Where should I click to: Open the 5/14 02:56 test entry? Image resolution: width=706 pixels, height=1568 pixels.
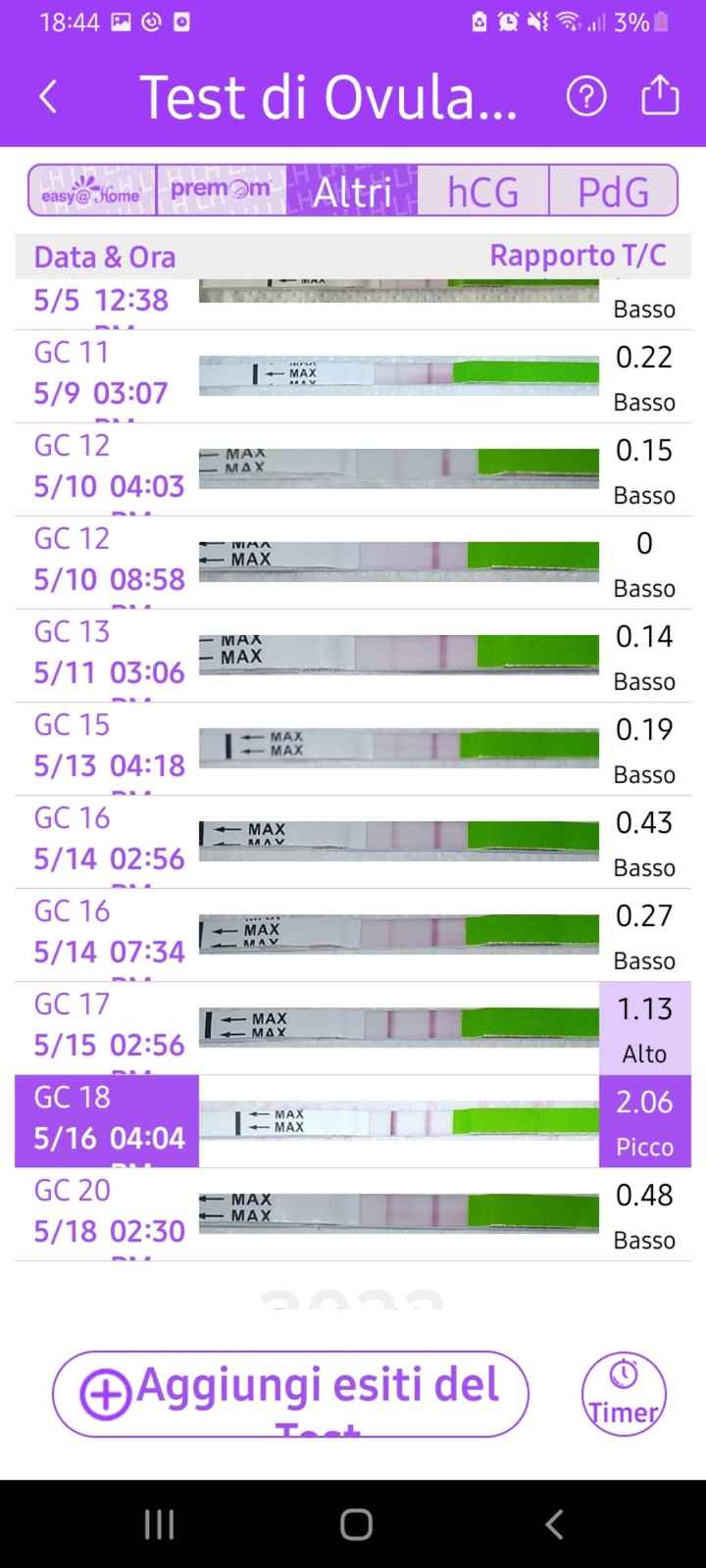coord(353,842)
